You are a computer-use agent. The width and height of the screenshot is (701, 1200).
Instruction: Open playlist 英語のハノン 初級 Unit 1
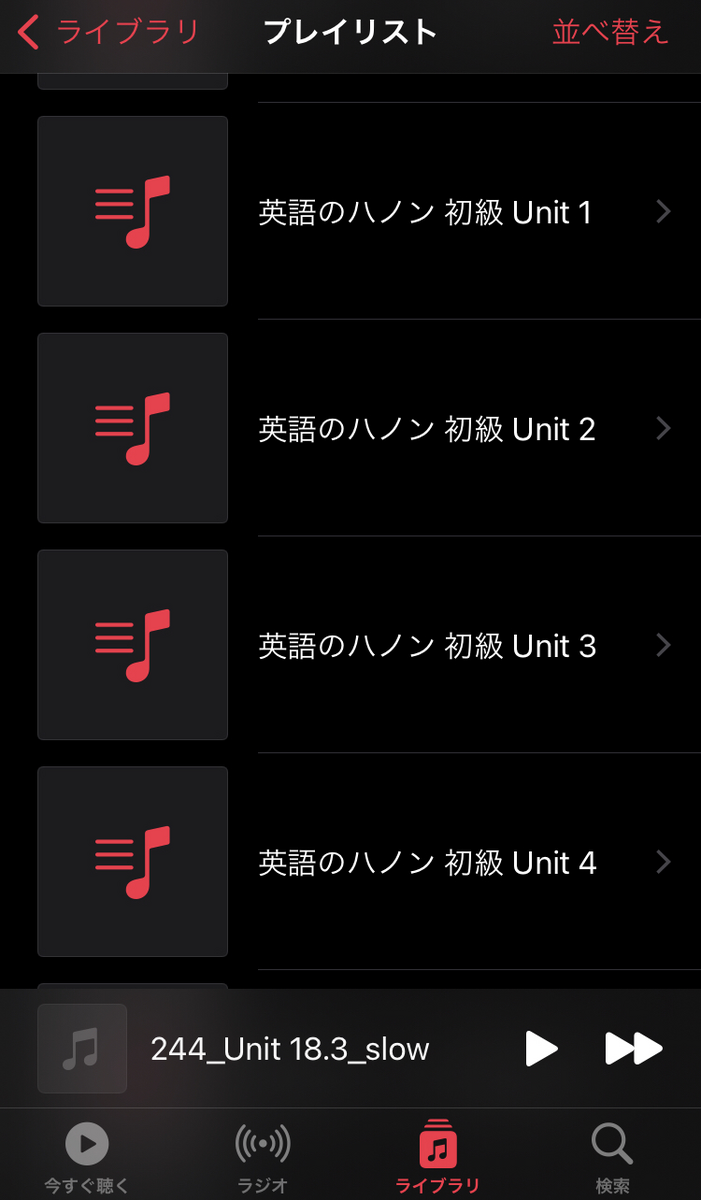click(426, 212)
